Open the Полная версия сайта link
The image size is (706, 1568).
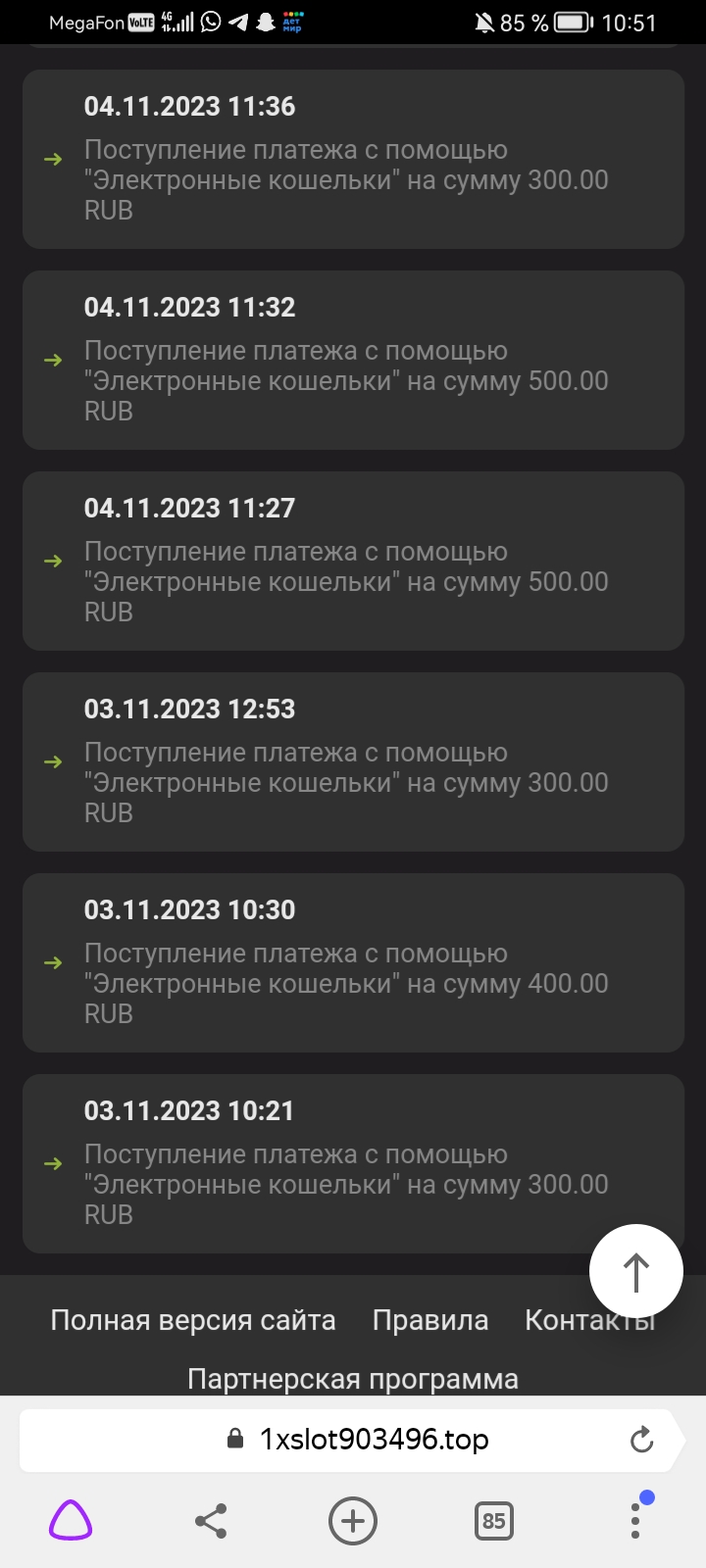coord(193,1320)
